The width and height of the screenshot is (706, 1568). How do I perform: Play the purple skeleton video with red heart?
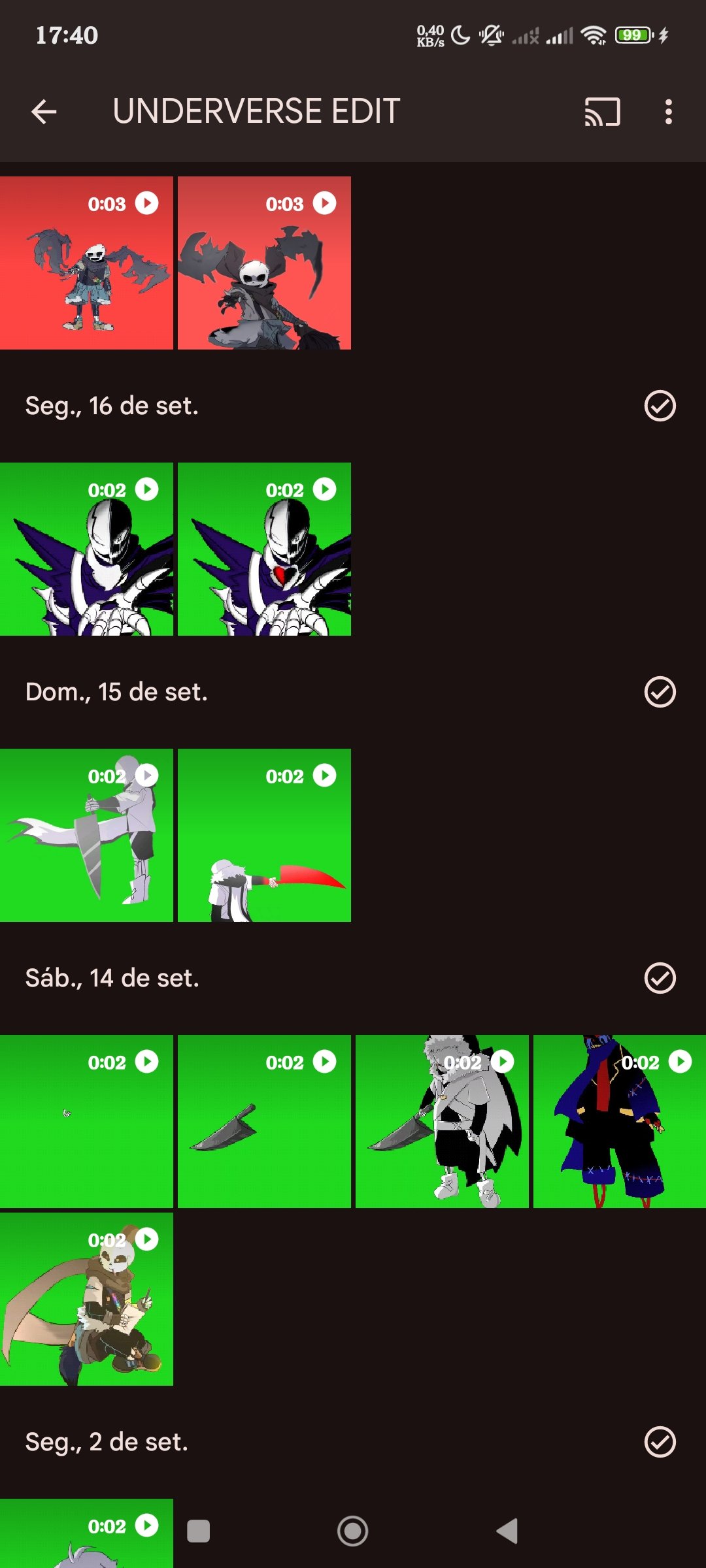tap(264, 549)
